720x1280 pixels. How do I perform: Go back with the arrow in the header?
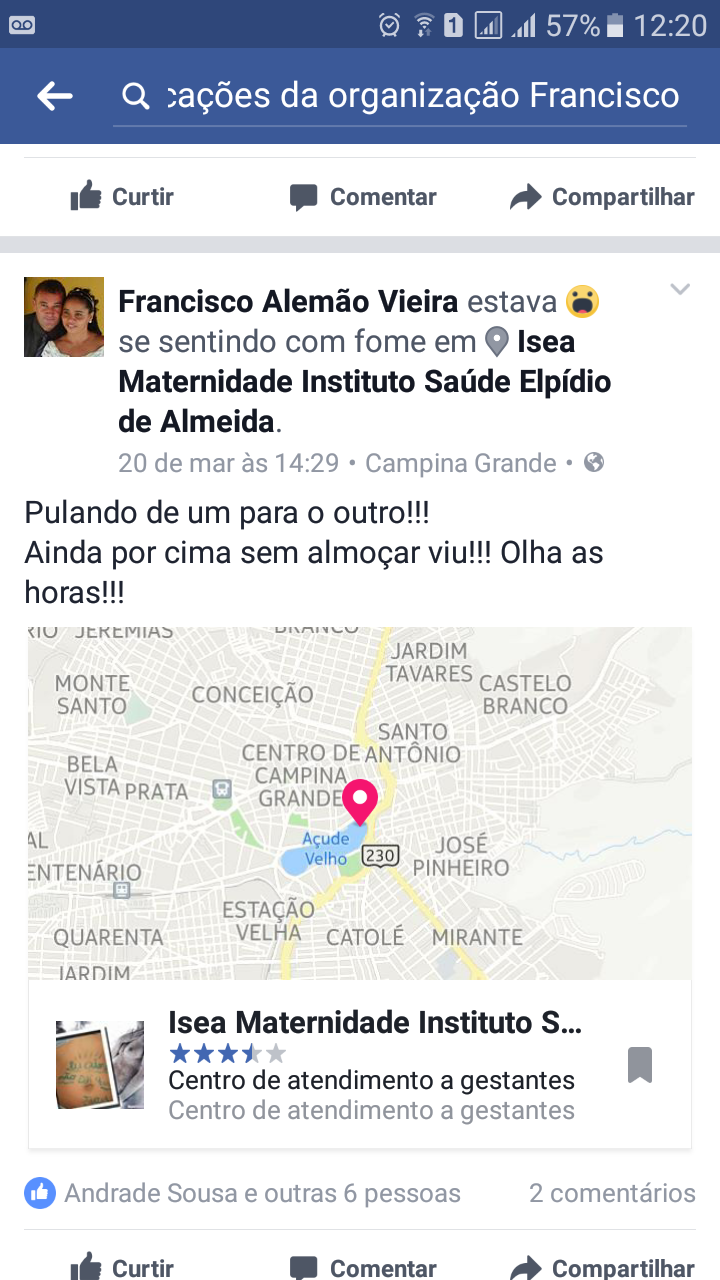(x=55, y=96)
